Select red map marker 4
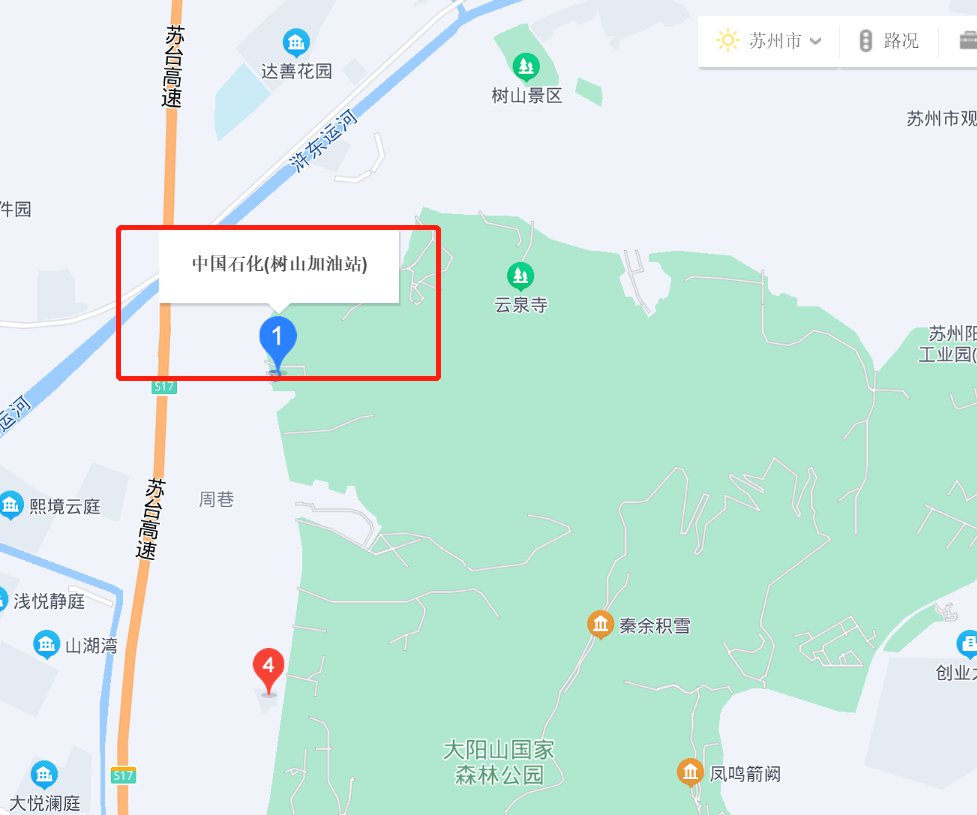The width and height of the screenshot is (977, 815). coord(268,667)
